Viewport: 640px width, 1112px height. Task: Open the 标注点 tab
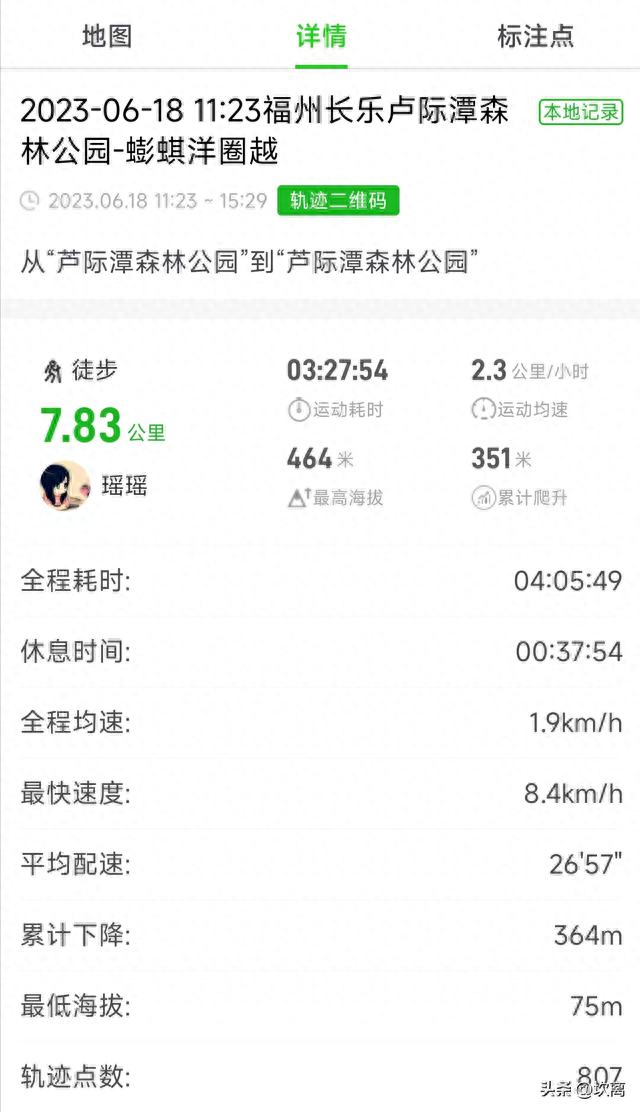pos(535,35)
